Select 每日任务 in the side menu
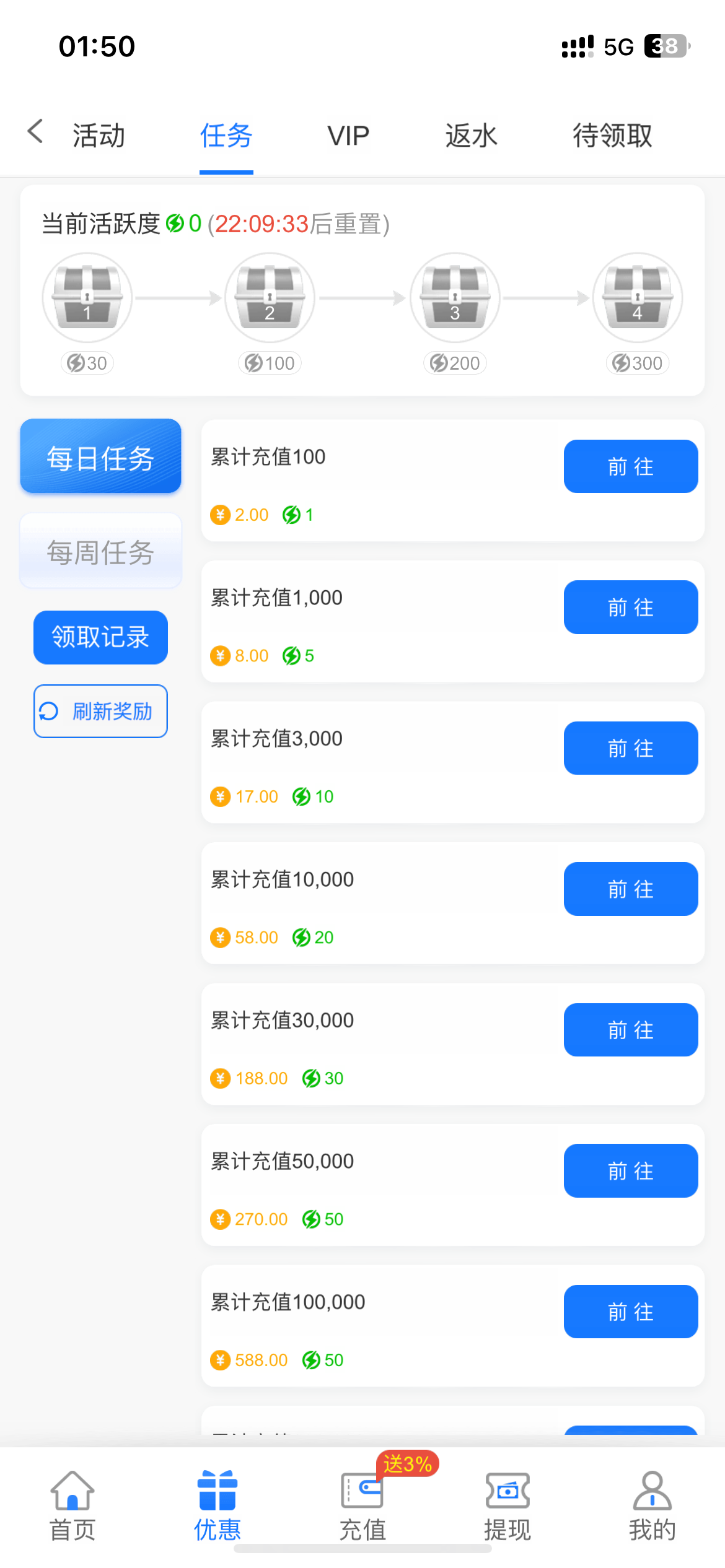 (100, 457)
